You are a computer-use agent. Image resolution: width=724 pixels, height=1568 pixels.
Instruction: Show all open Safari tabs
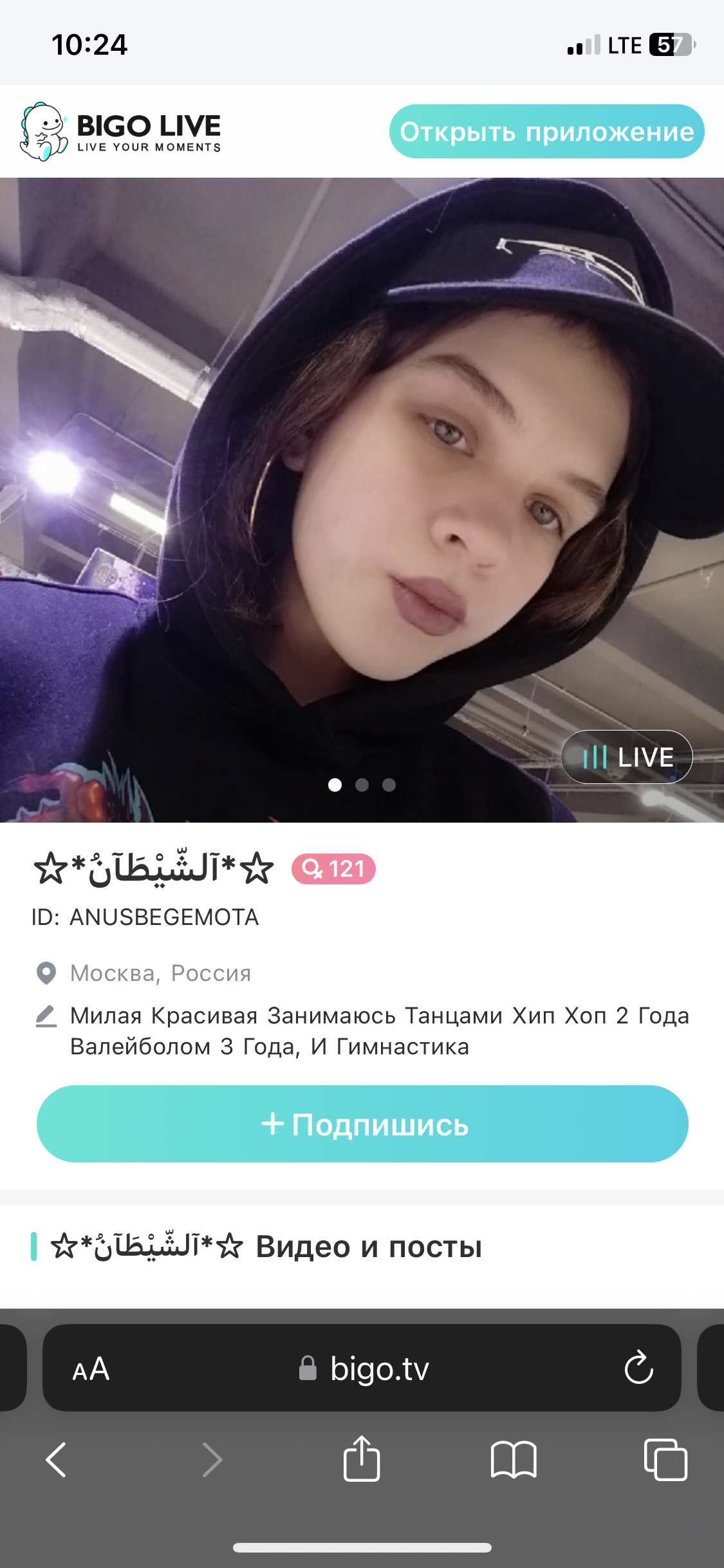(x=665, y=1459)
